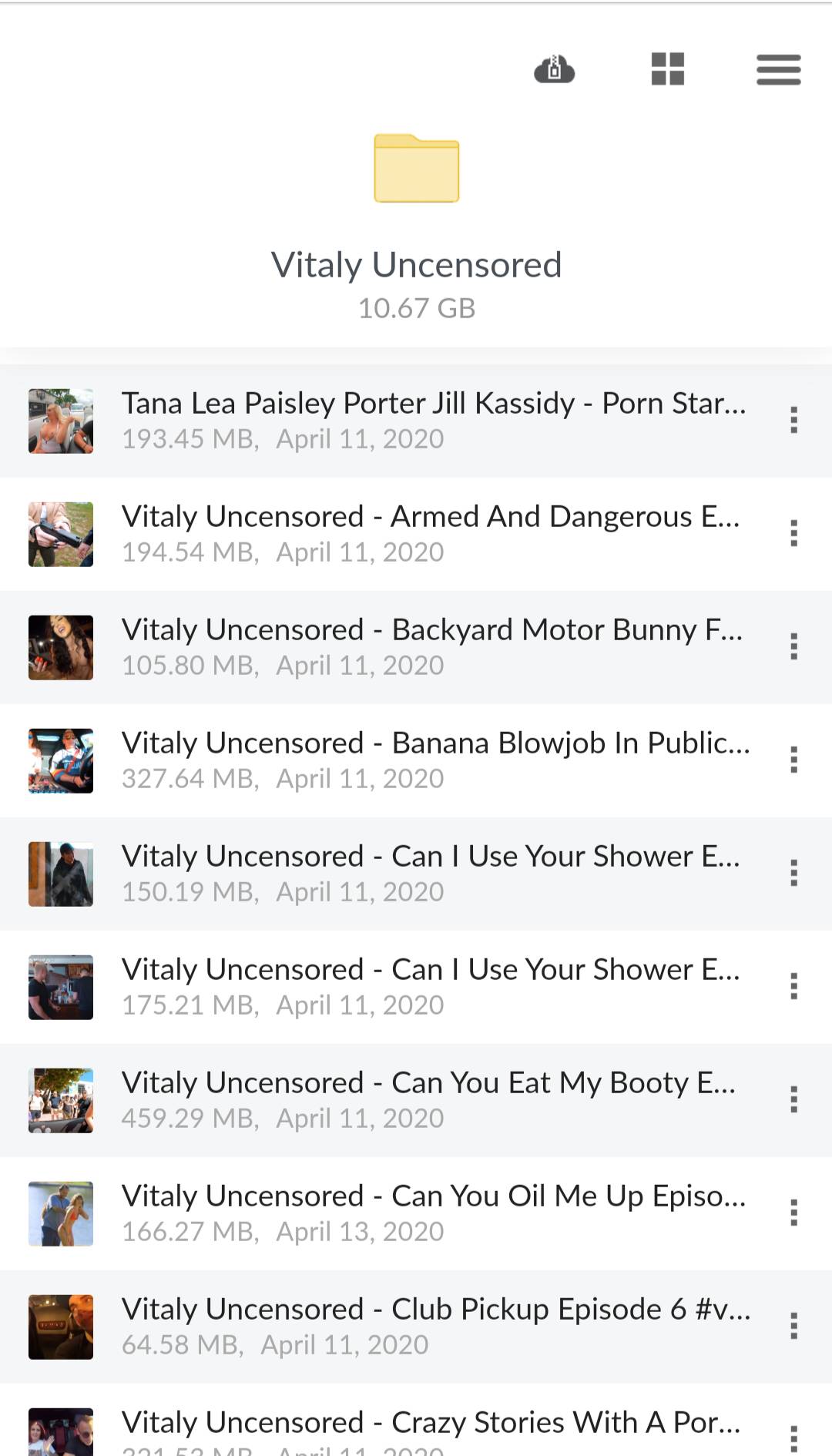
Task: Open options for Banana Blowjob In Public file
Action: pyautogui.click(x=795, y=760)
